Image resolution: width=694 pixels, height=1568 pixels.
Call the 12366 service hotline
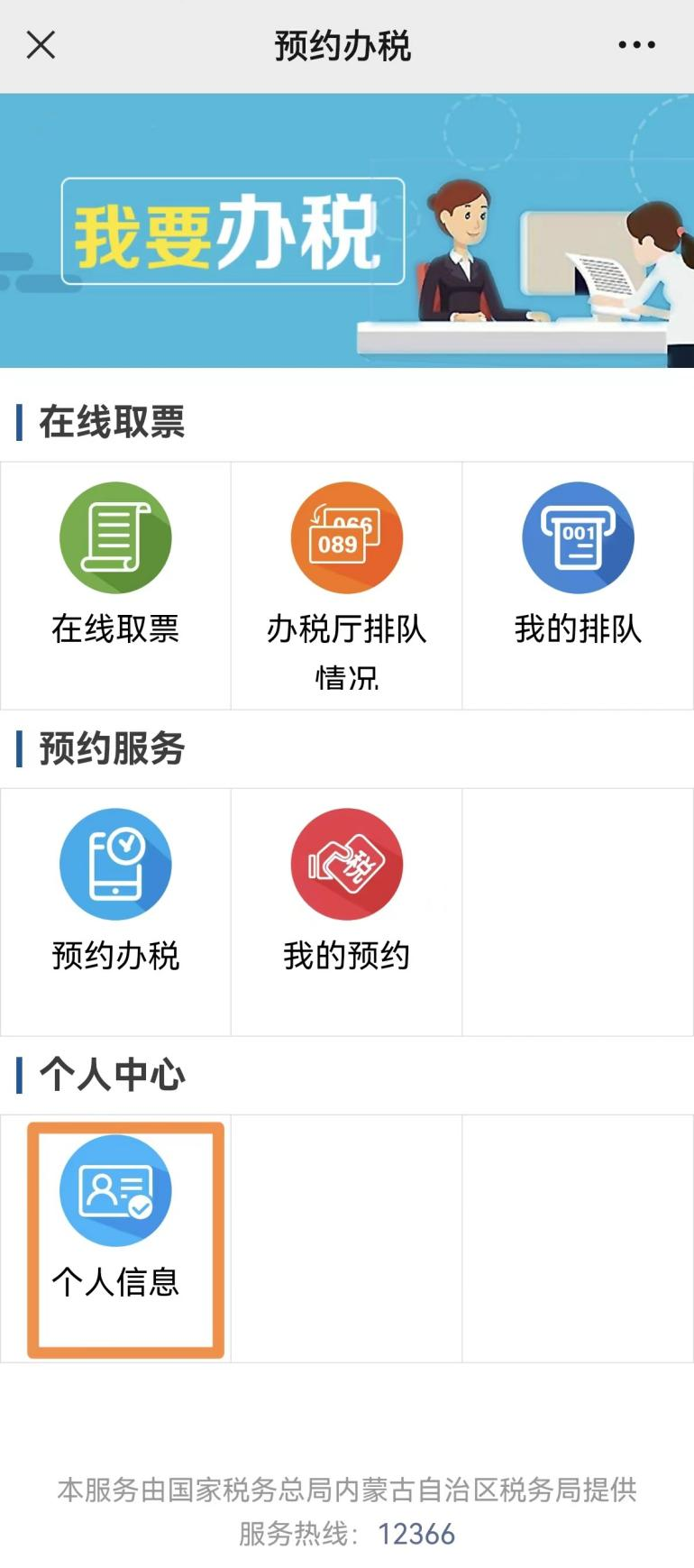click(x=415, y=1534)
